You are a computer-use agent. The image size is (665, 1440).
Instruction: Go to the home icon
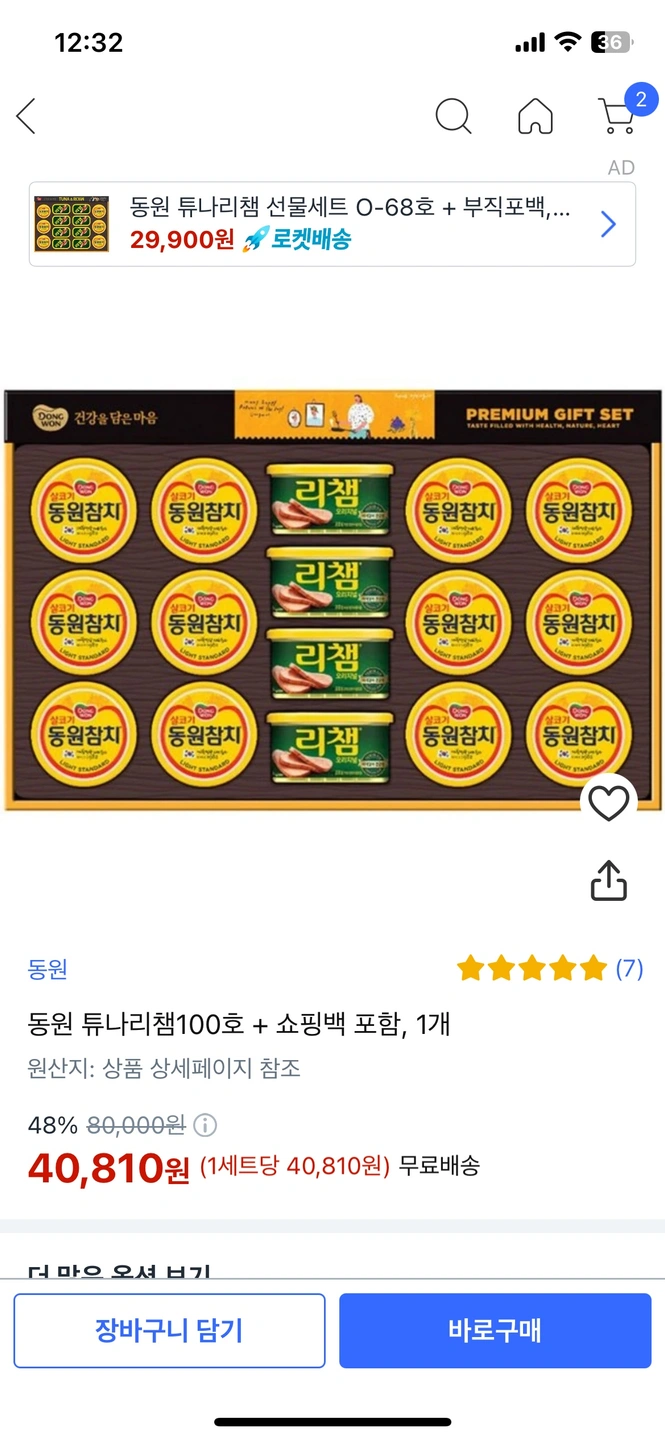[x=535, y=116]
